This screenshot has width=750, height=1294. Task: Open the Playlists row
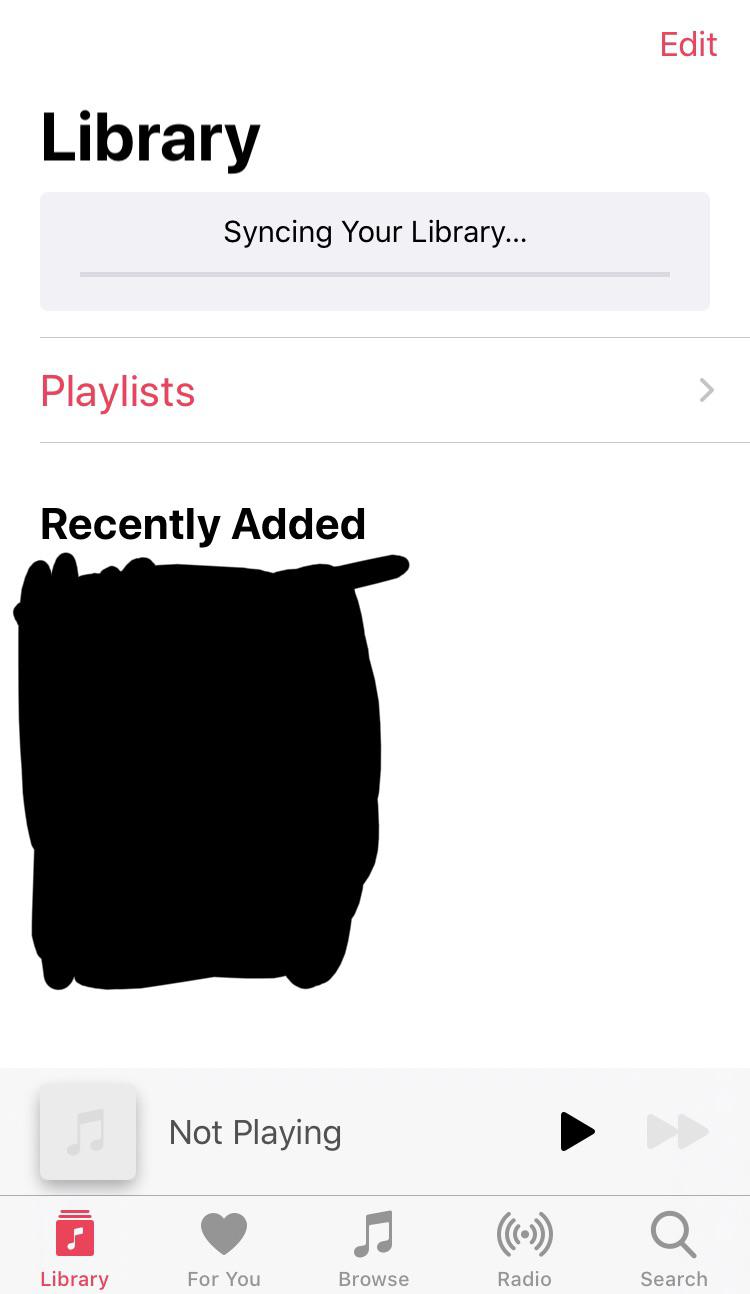coord(117,391)
